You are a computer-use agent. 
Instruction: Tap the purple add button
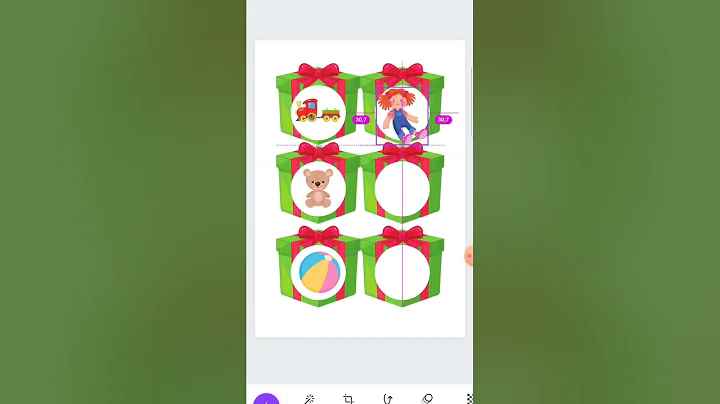point(266,400)
